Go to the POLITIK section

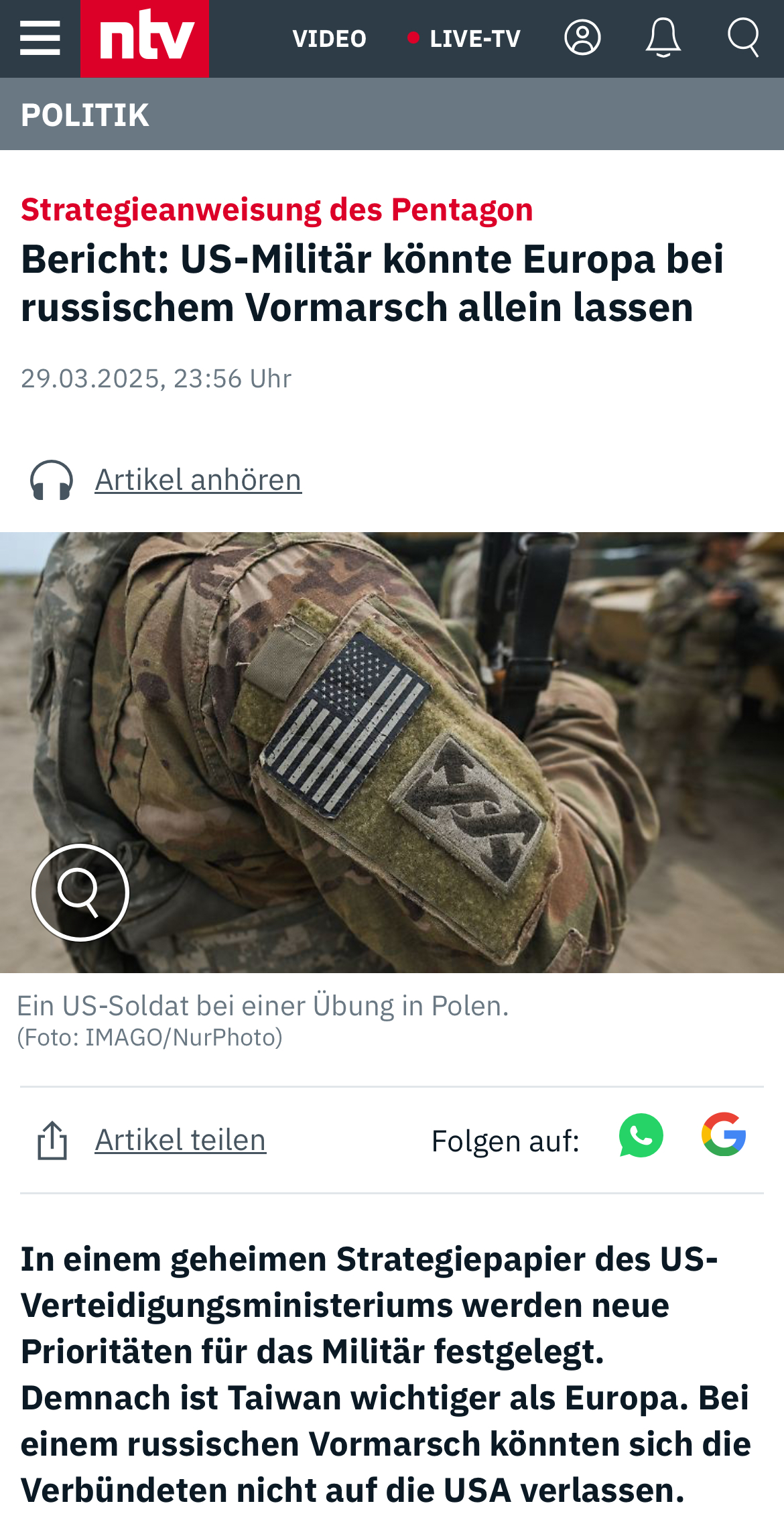click(x=85, y=115)
